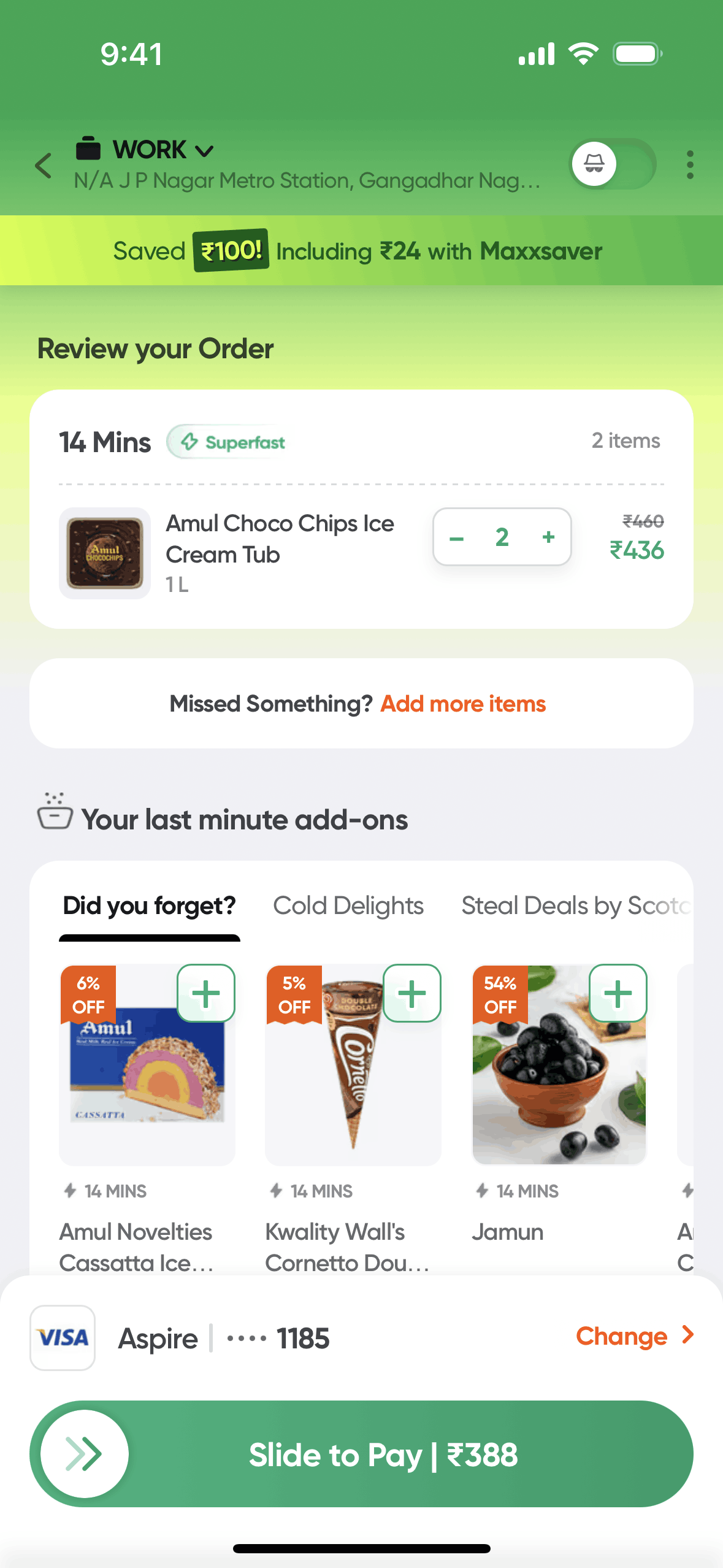Add Kwality Wall's Cornetto via plus button
Image resolution: width=723 pixels, height=1568 pixels.
coord(412,993)
